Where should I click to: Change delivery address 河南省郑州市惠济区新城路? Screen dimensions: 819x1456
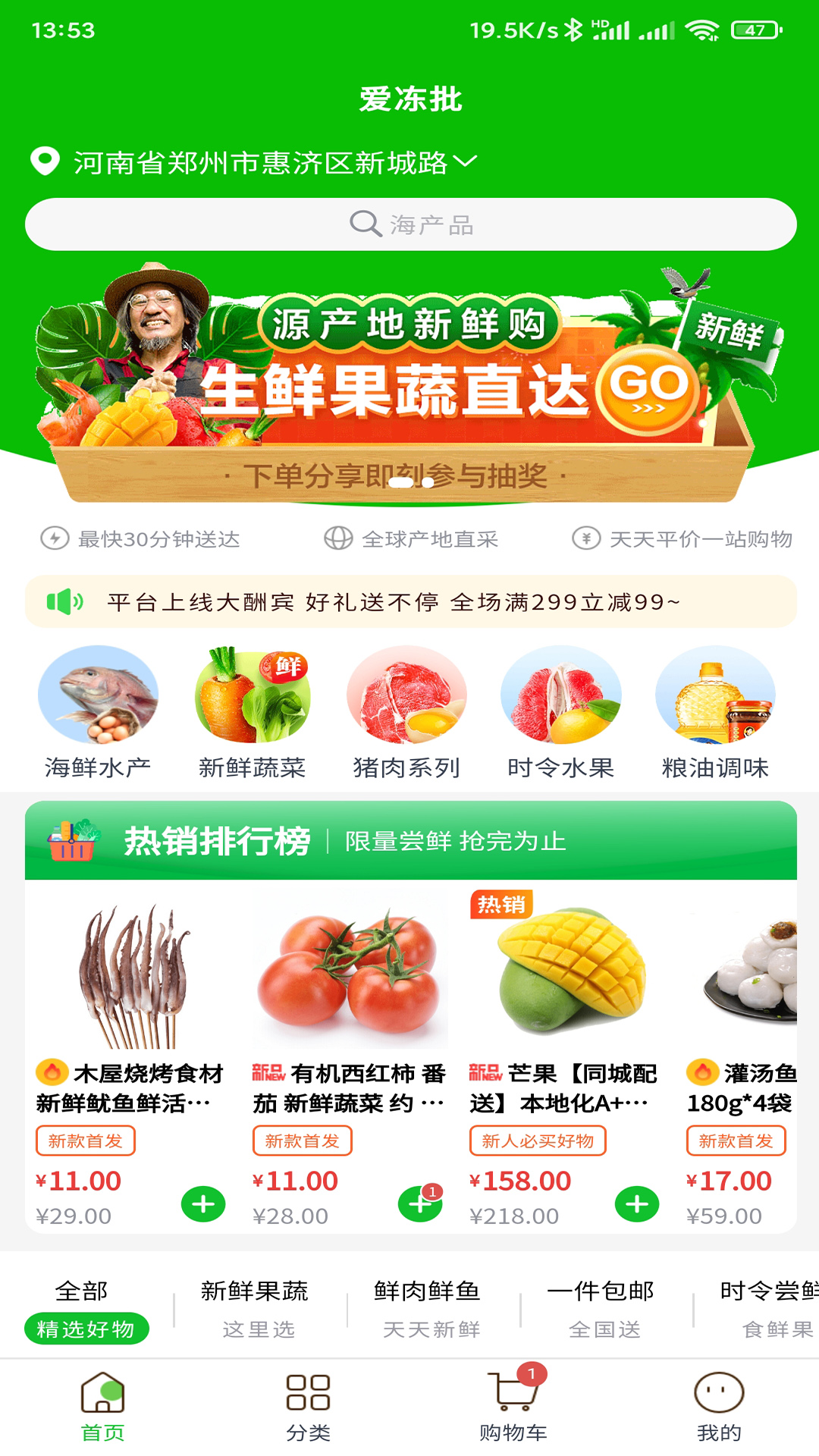(x=262, y=162)
